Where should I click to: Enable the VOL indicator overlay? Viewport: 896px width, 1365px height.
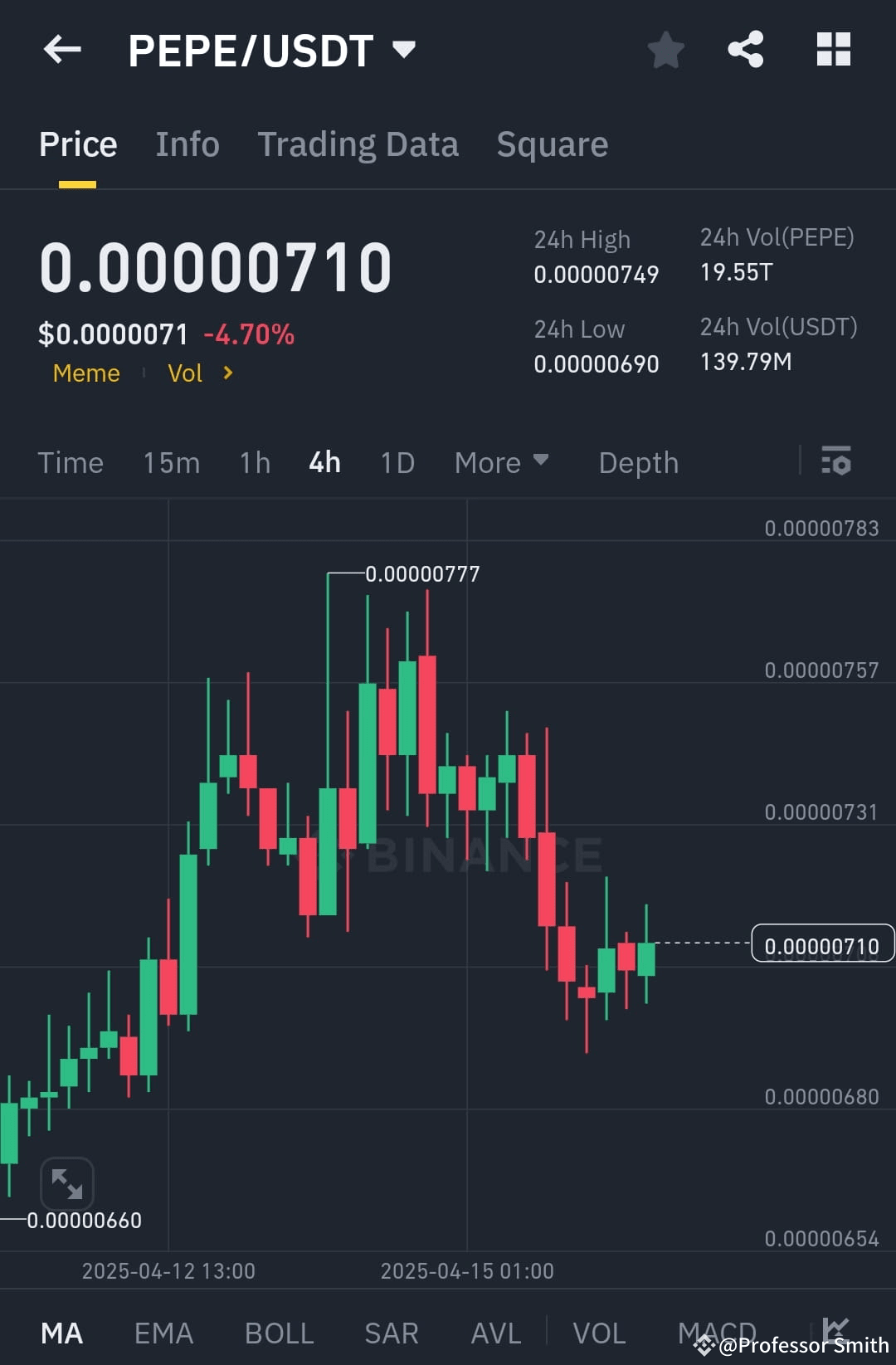click(599, 1333)
